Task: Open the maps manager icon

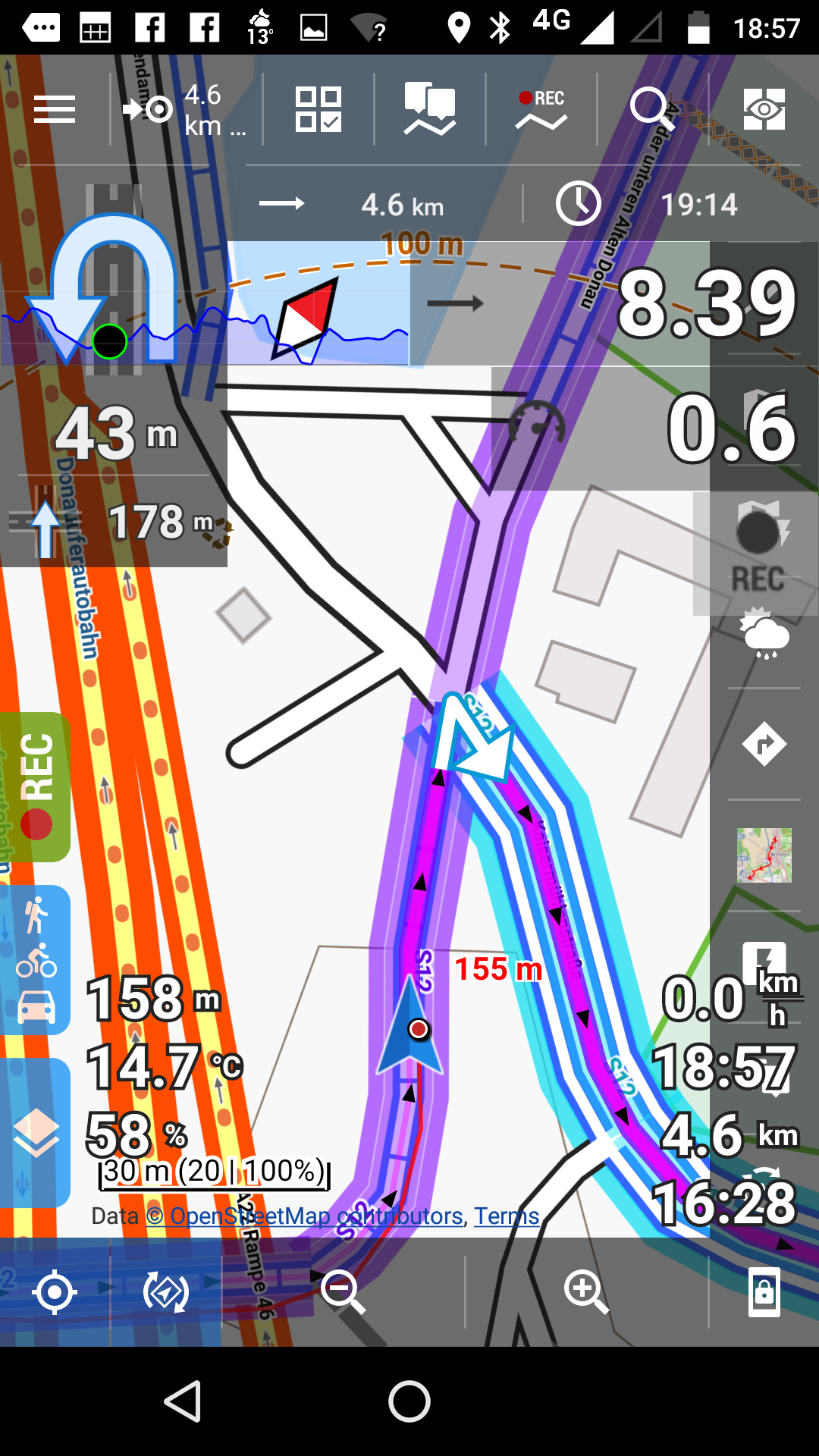Action: (x=430, y=110)
